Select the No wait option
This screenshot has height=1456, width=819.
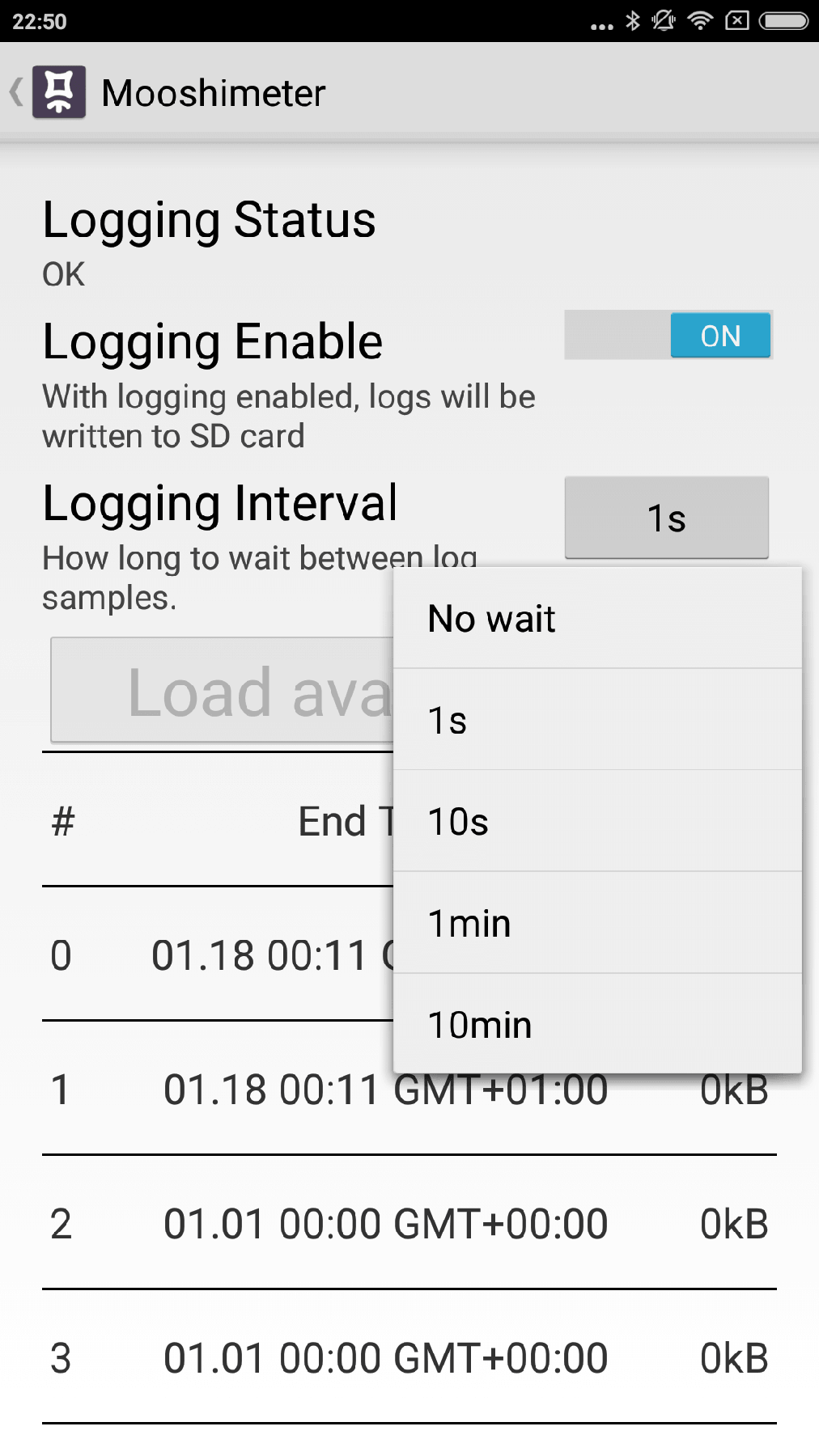pyautogui.click(x=597, y=619)
